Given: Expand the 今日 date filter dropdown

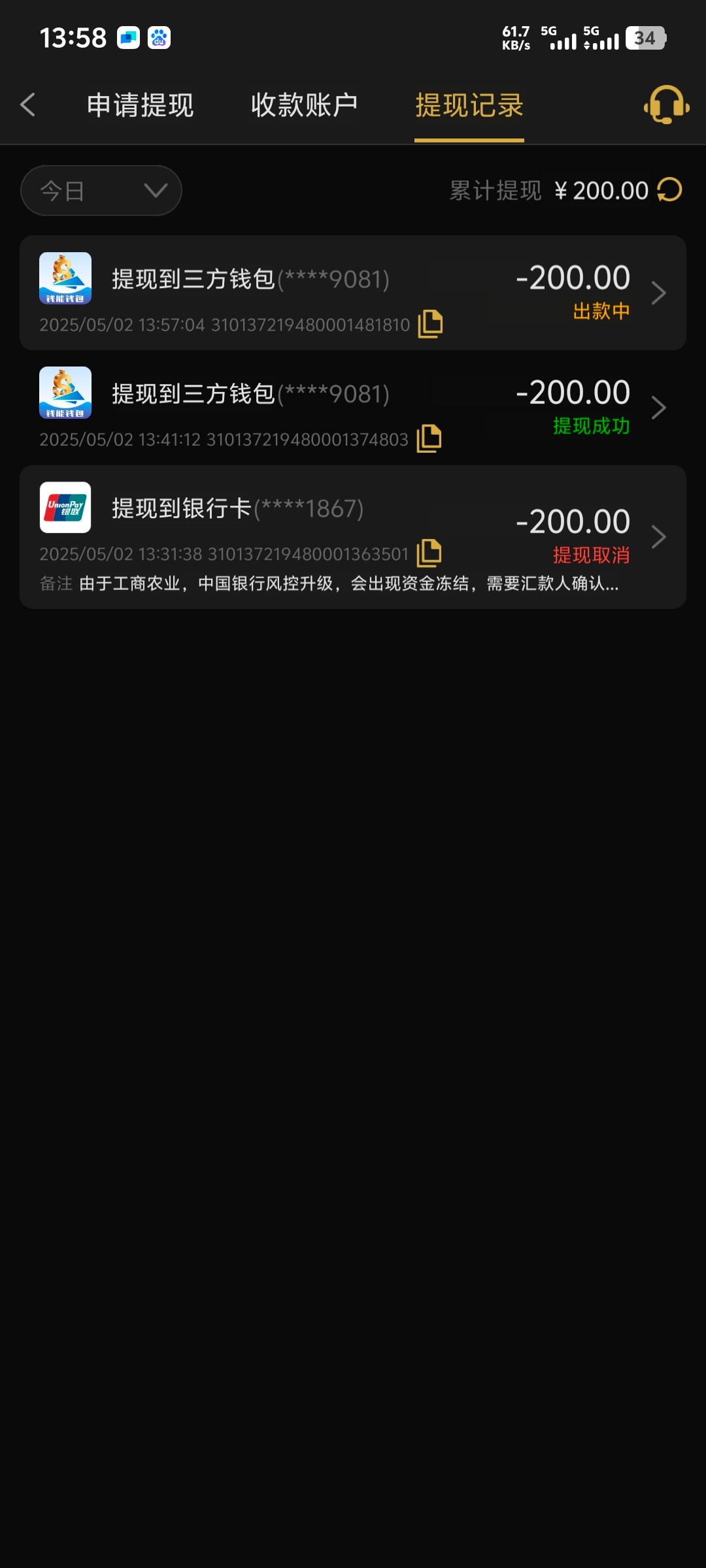Looking at the screenshot, I should tap(101, 191).
